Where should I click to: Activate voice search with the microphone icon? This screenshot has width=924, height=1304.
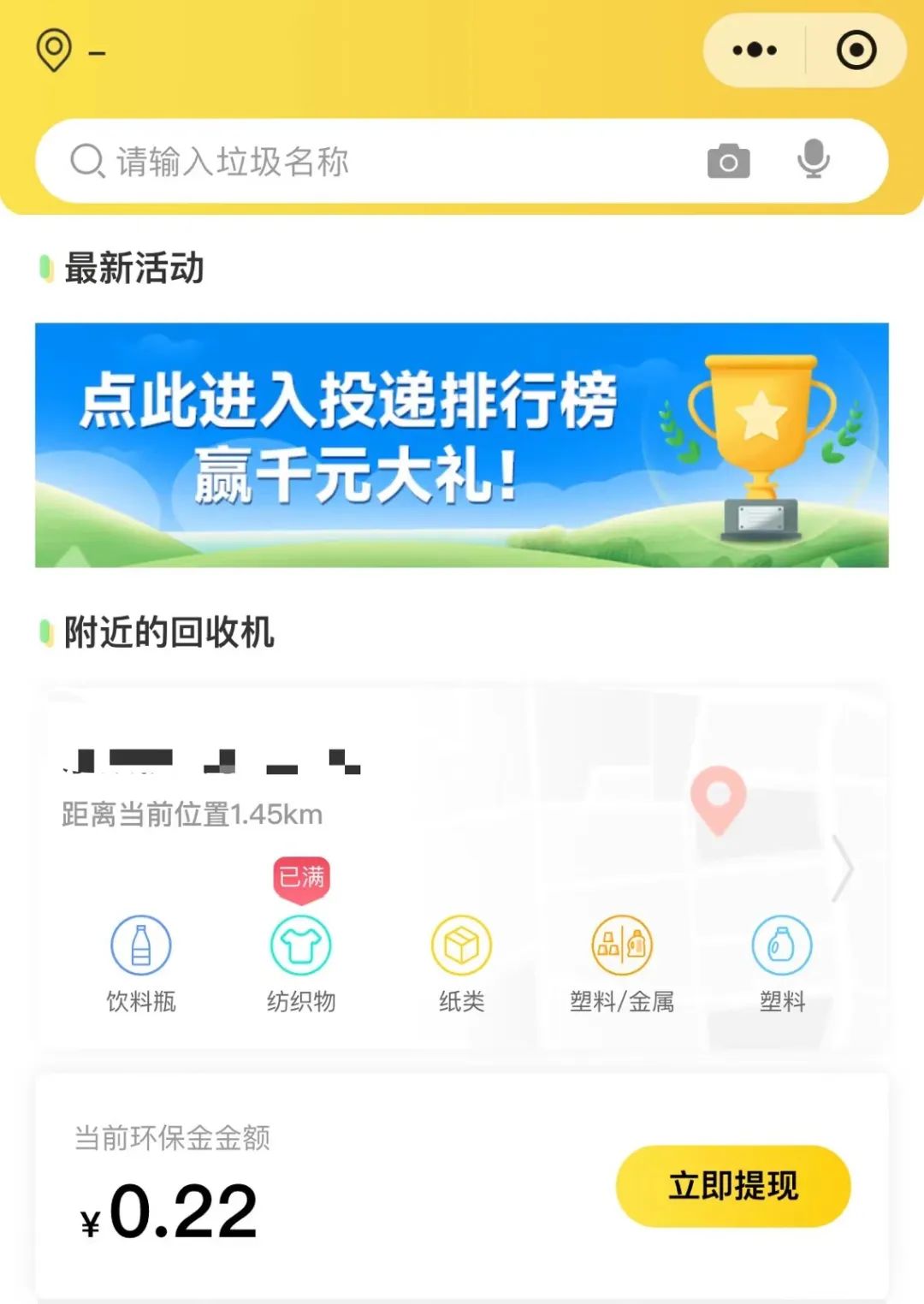click(813, 160)
